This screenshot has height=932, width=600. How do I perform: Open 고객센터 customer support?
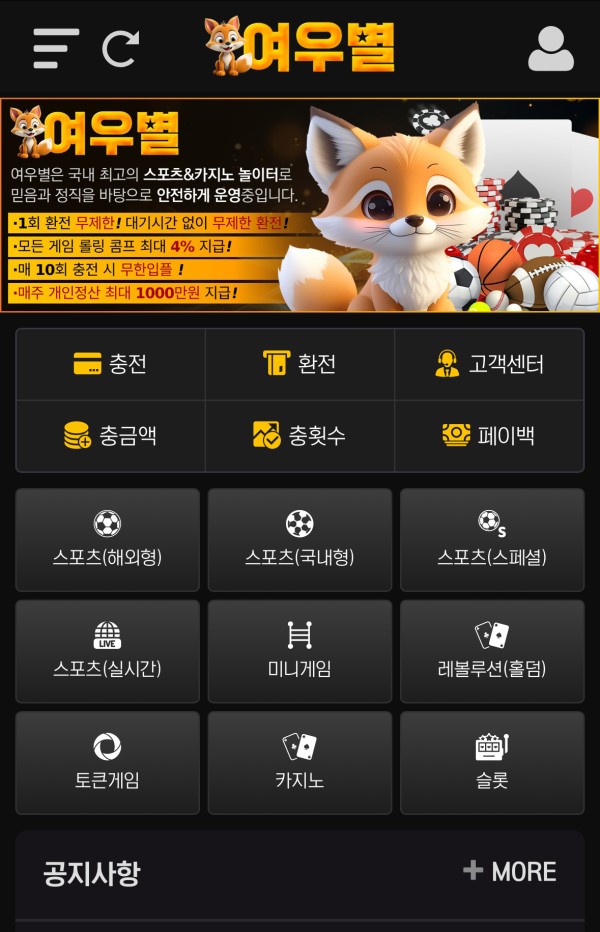coord(490,364)
